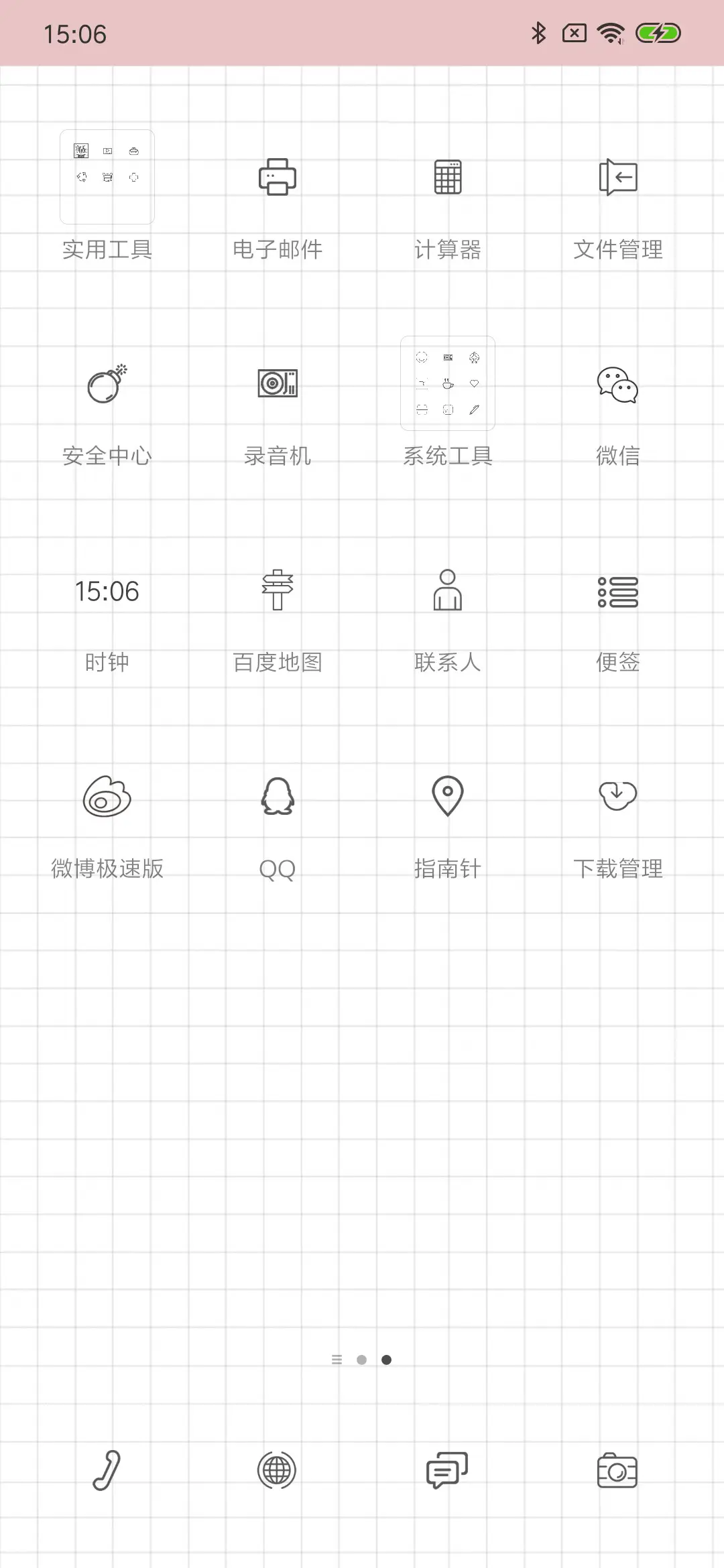Expand the 系统工具 folder
Viewport: 724px width, 1568px height.
point(447,384)
